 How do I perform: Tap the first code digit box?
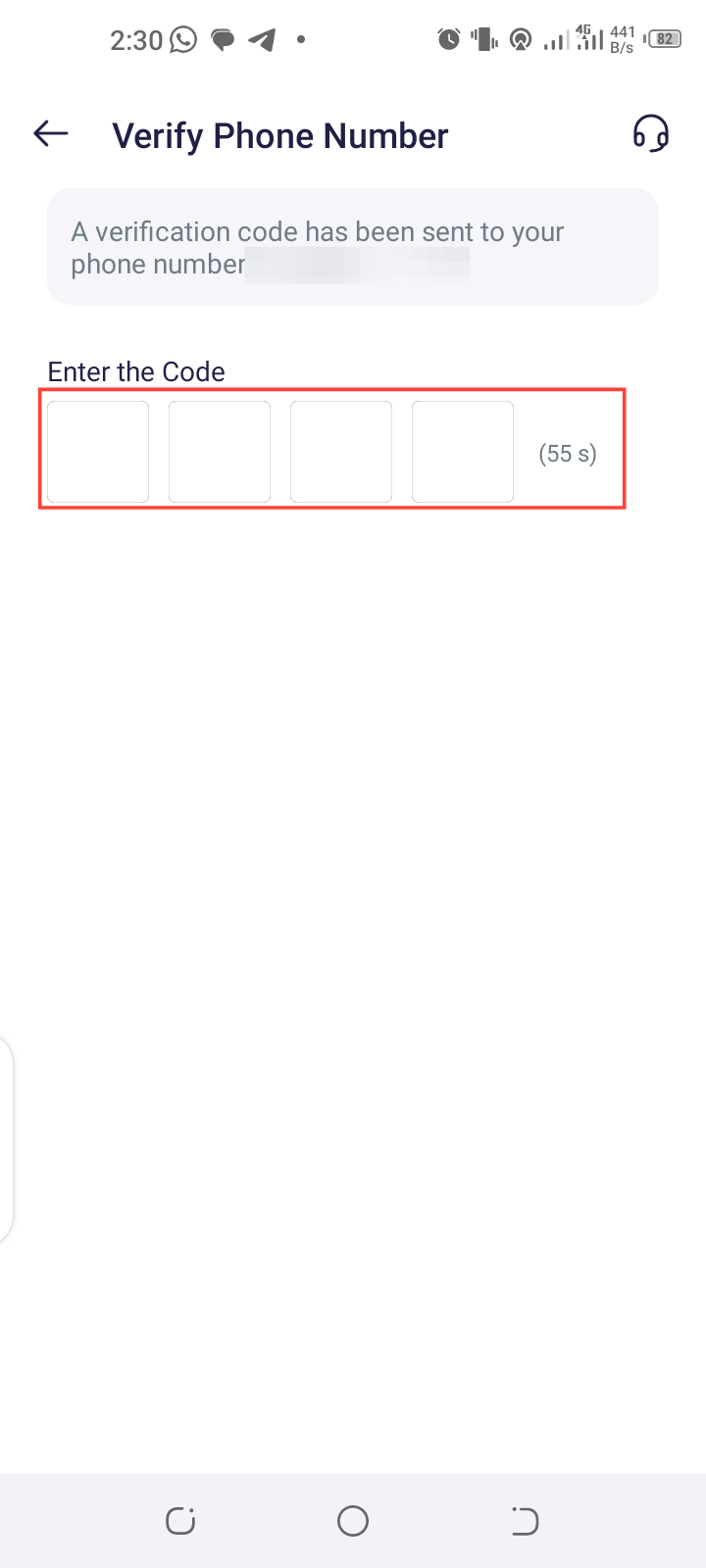98,452
